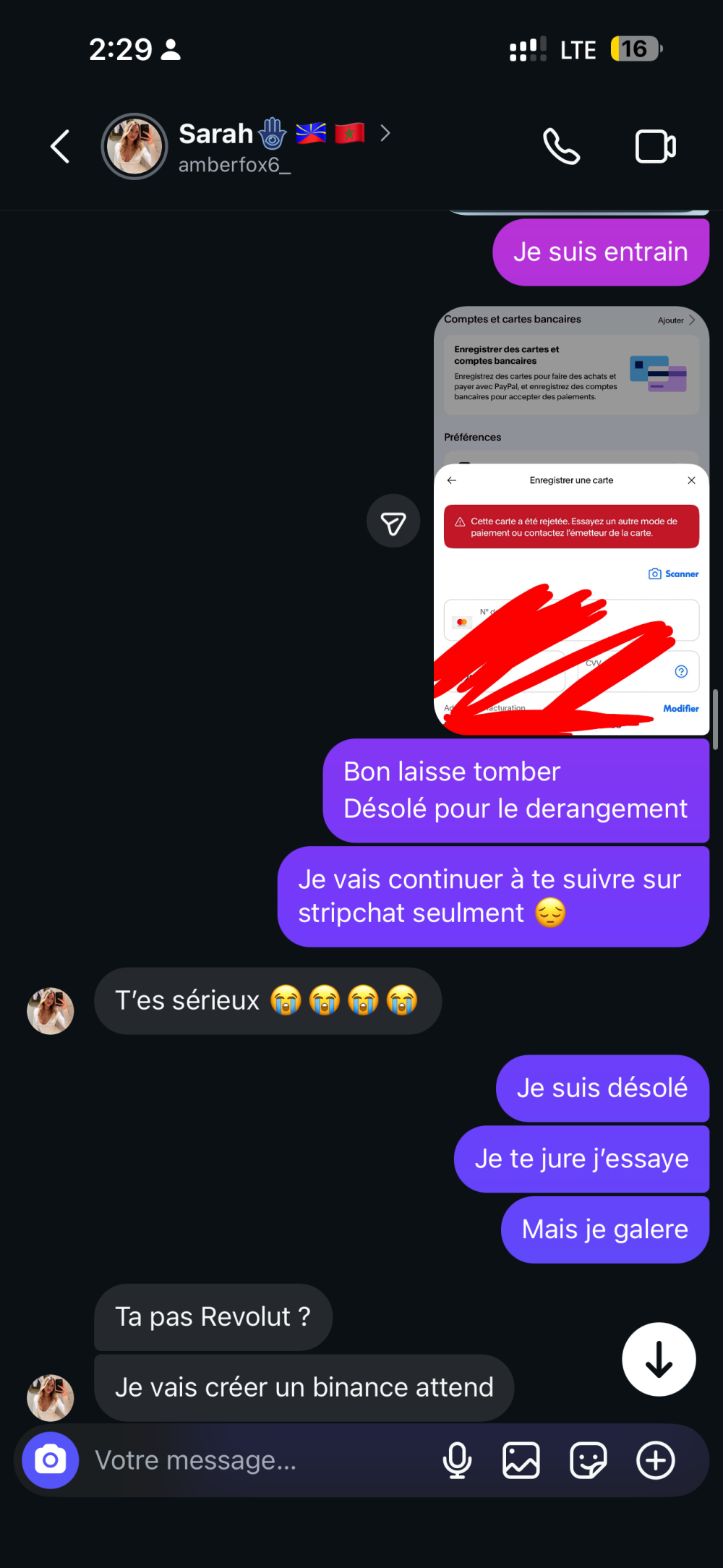Open the sticker picker
The image size is (723, 1568).
588,1460
